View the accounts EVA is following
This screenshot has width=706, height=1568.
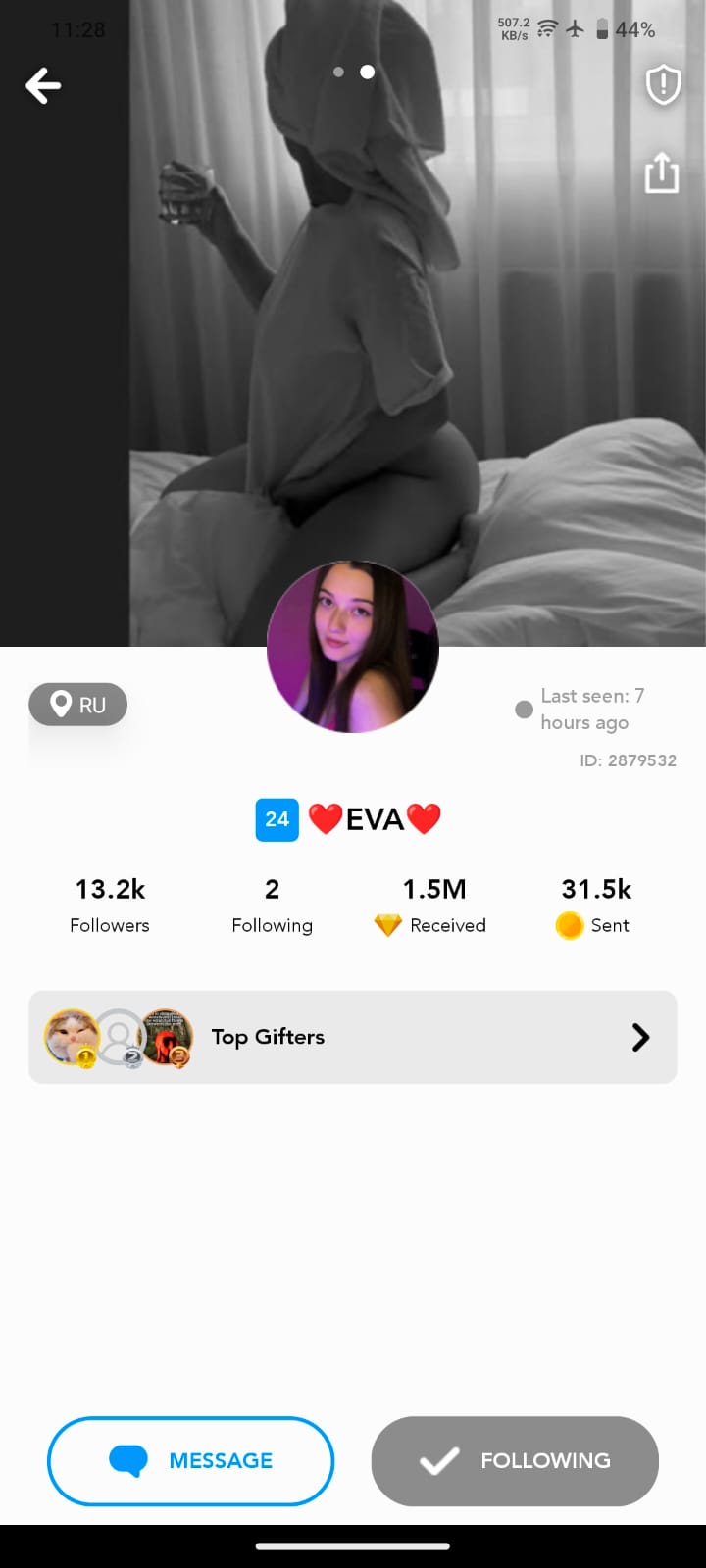click(x=272, y=905)
